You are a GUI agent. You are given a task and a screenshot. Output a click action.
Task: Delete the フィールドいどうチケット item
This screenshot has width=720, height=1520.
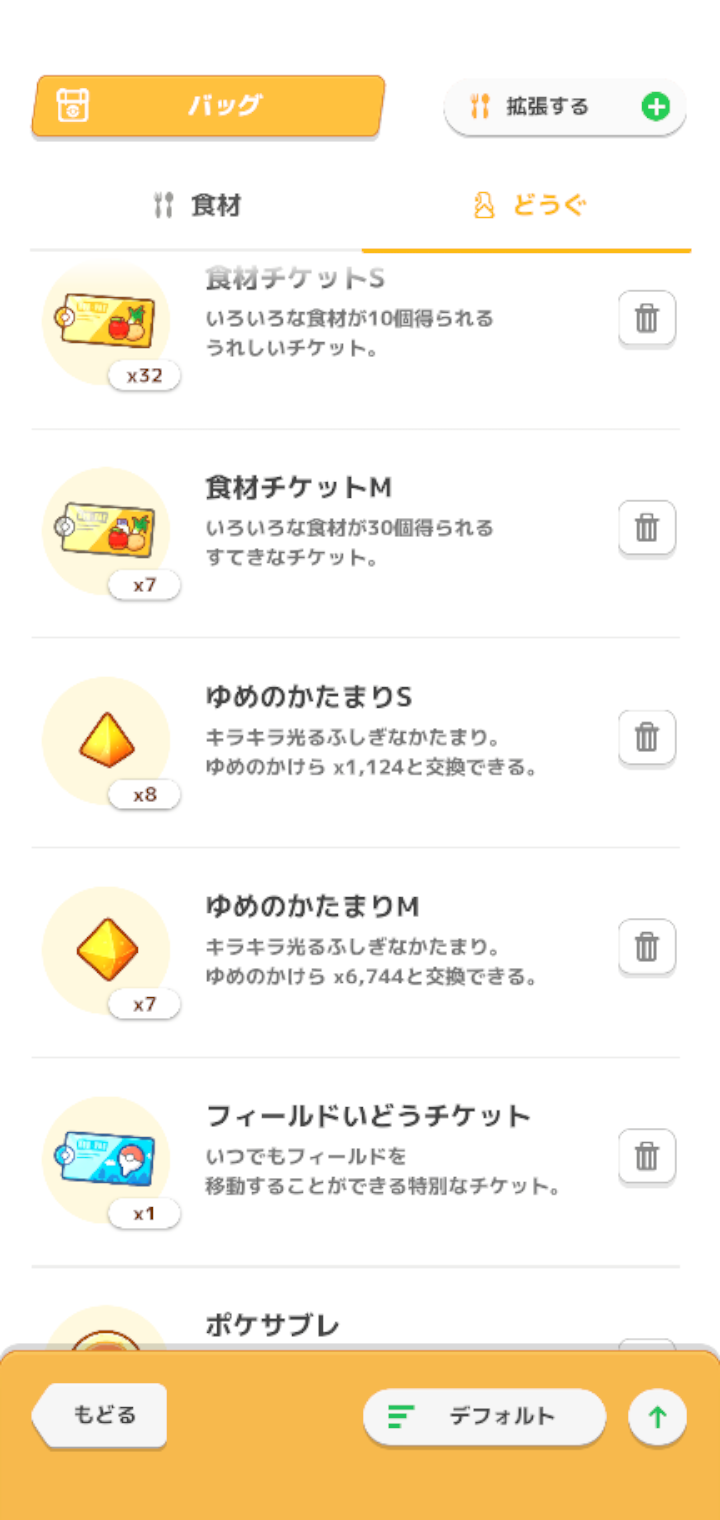(647, 1157)
